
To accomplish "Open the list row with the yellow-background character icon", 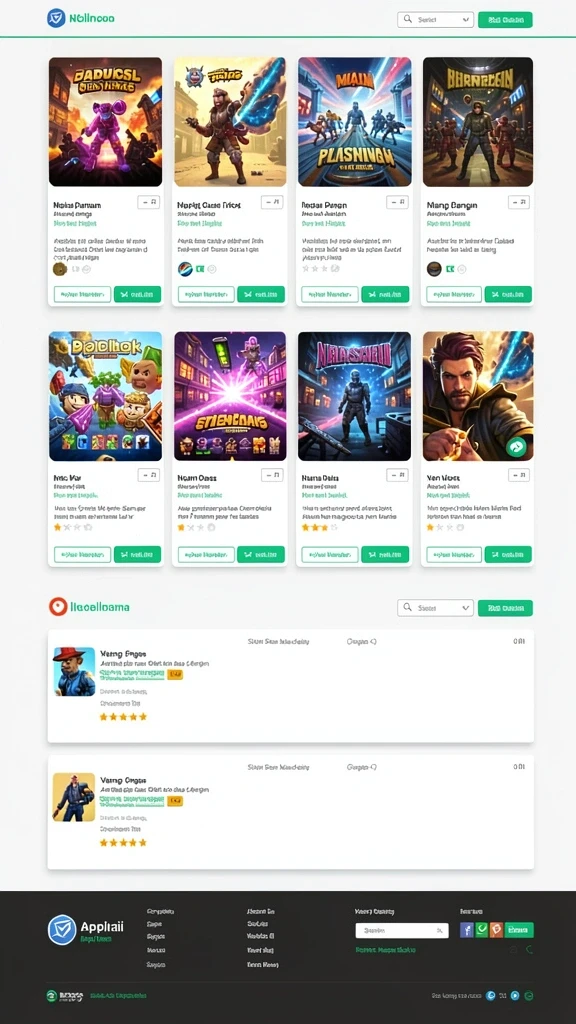I will click(x=291, y=812).
